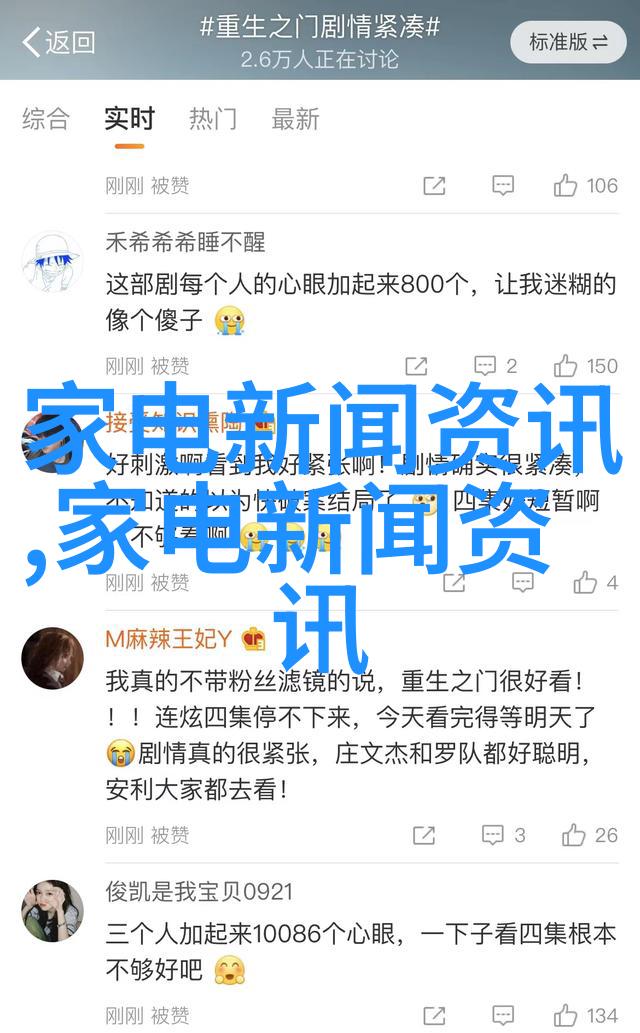Like 俊凯是我宝贝0921's post

pyautogui.click(x=585, y=1015)
